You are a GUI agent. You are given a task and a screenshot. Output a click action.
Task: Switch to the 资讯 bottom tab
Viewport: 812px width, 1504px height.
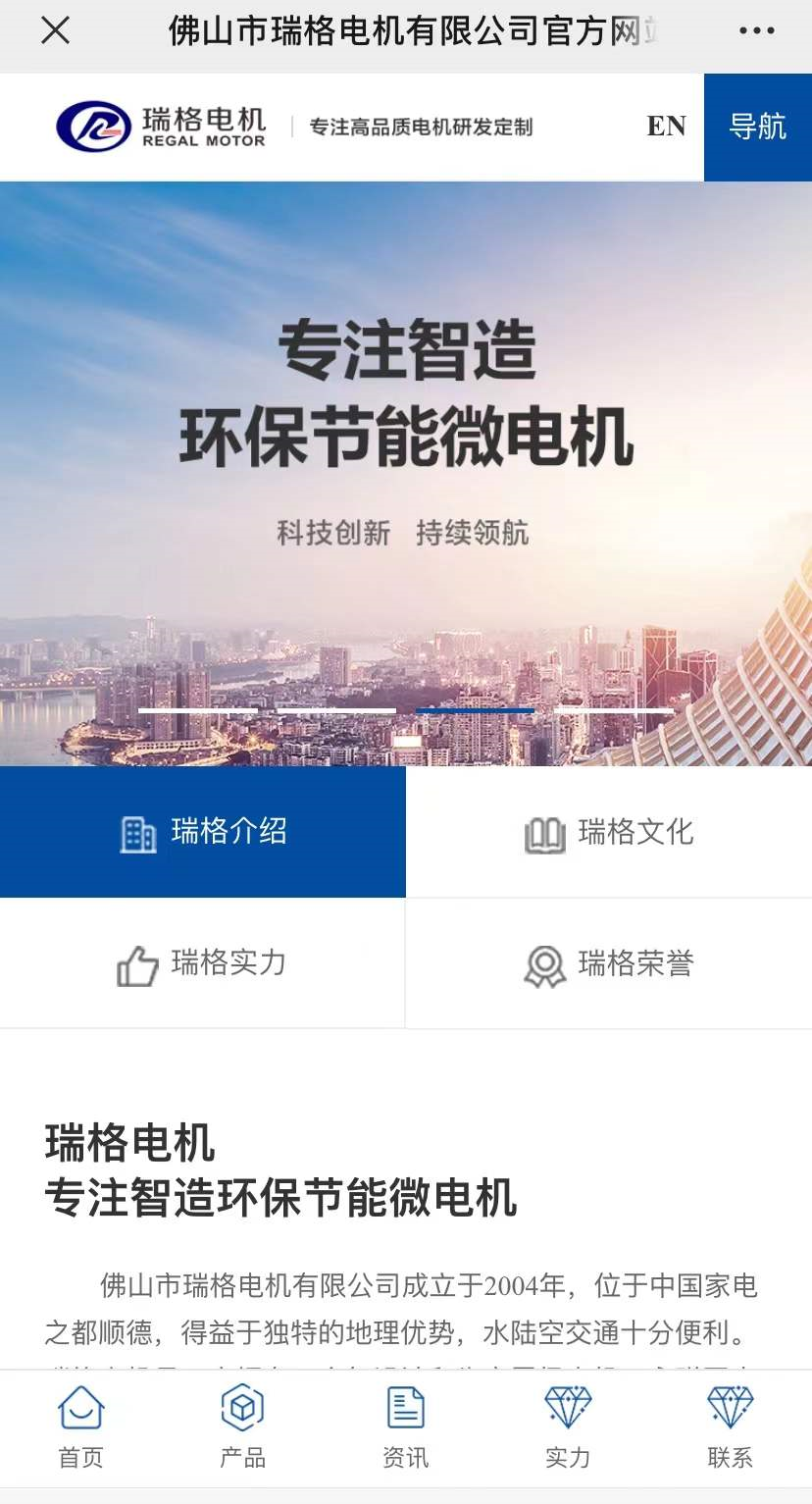(405, 1427)
